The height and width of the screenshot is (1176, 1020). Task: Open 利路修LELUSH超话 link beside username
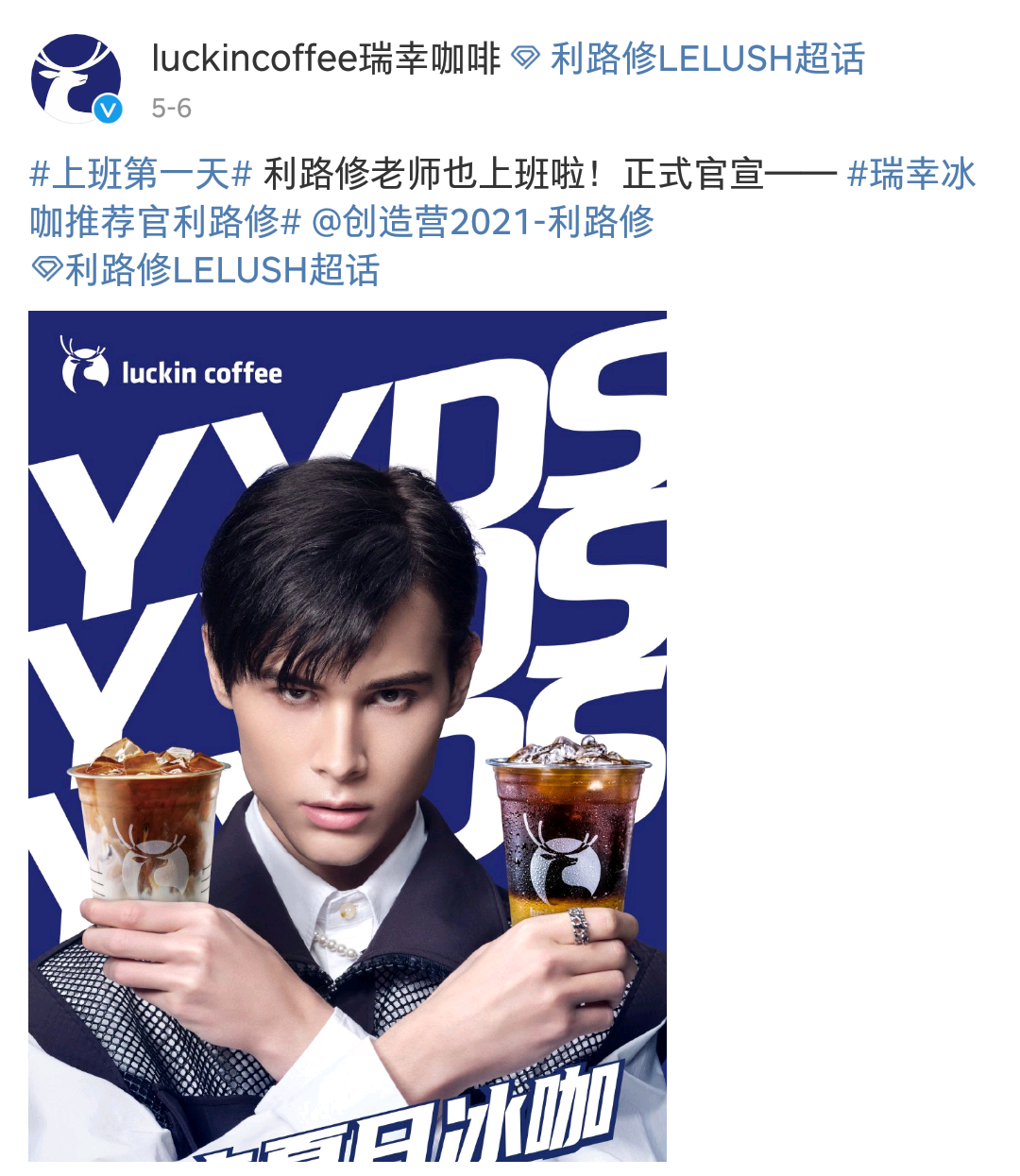pyautogui.click(x=689, y=59)
